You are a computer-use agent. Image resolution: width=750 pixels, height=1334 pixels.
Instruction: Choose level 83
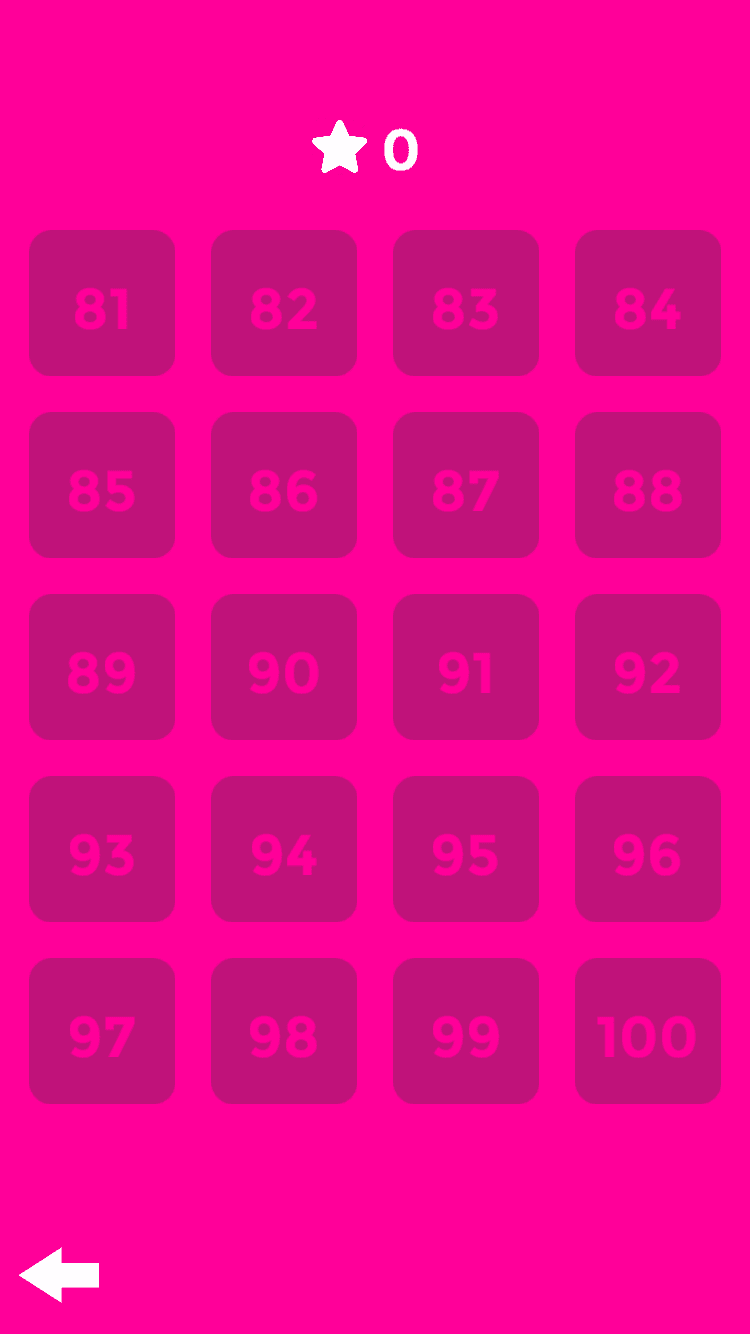[x=466, y=303]
